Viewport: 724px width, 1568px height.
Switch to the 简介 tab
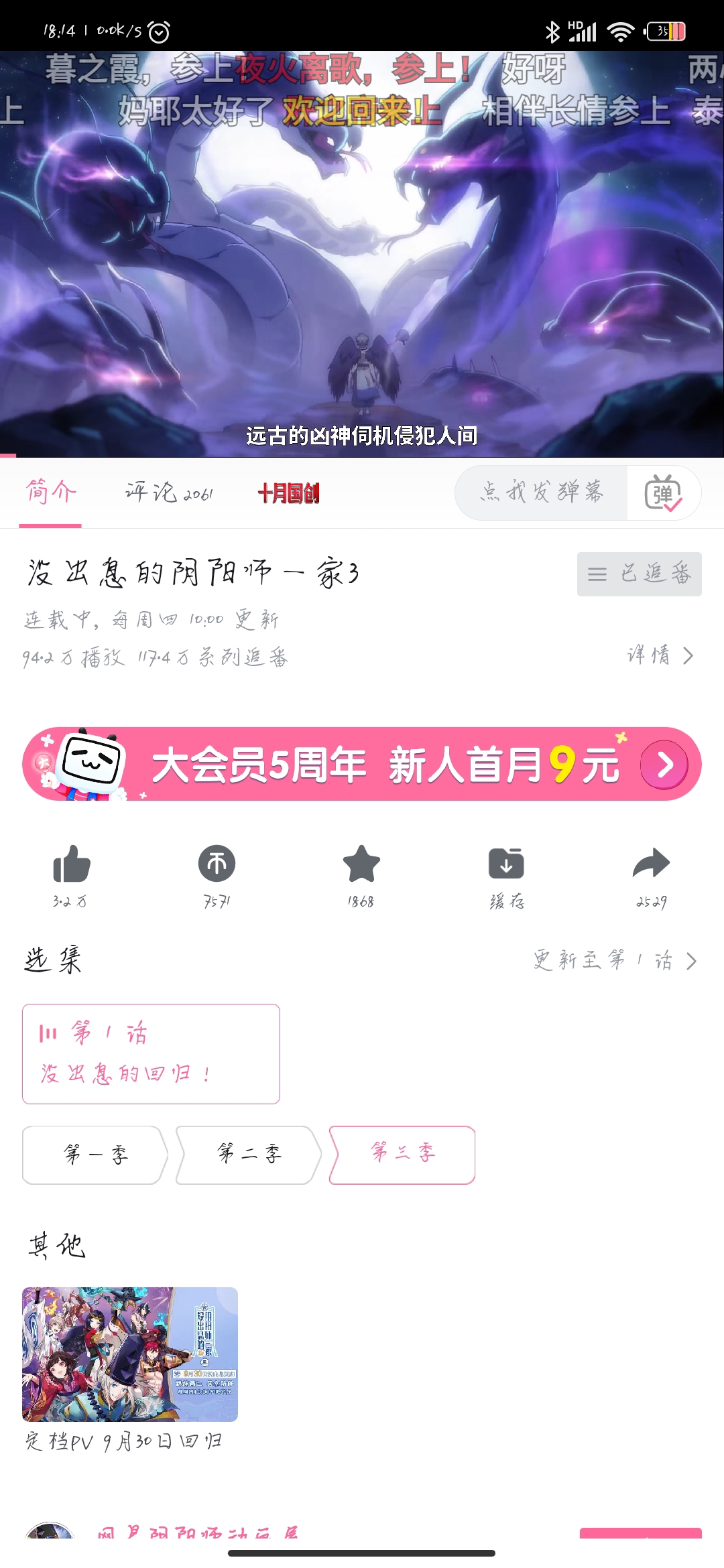[x=50, y=493]
